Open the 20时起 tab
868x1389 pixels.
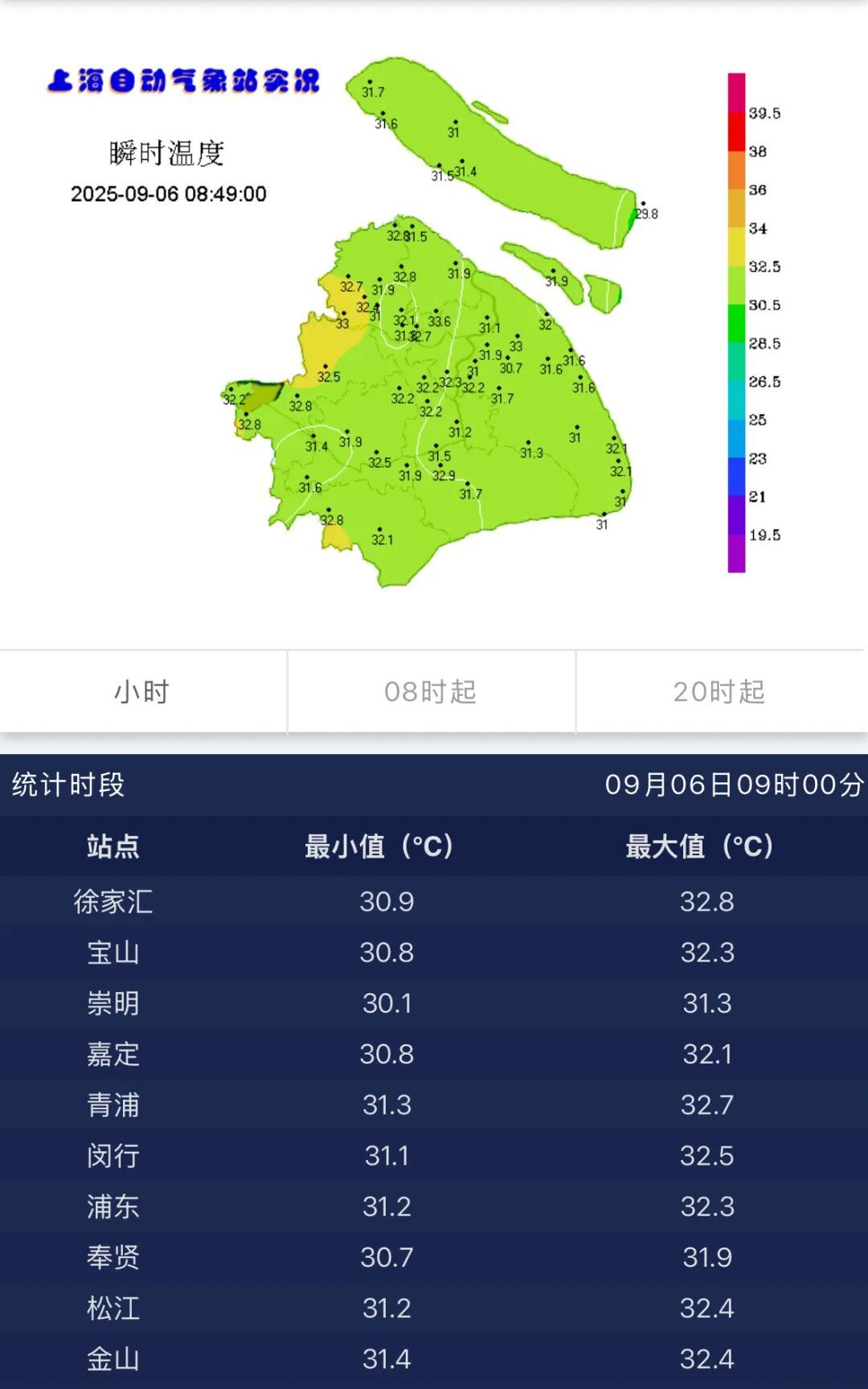coord(719,691)
